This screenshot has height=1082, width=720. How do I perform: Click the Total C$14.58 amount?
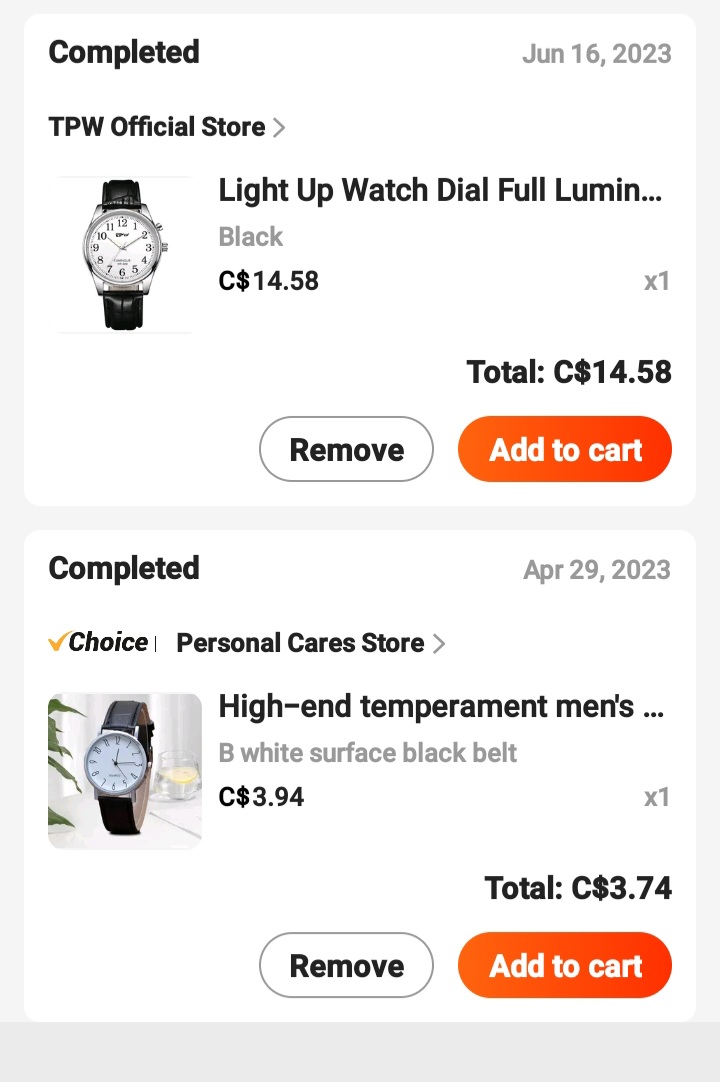pos(570,372)
